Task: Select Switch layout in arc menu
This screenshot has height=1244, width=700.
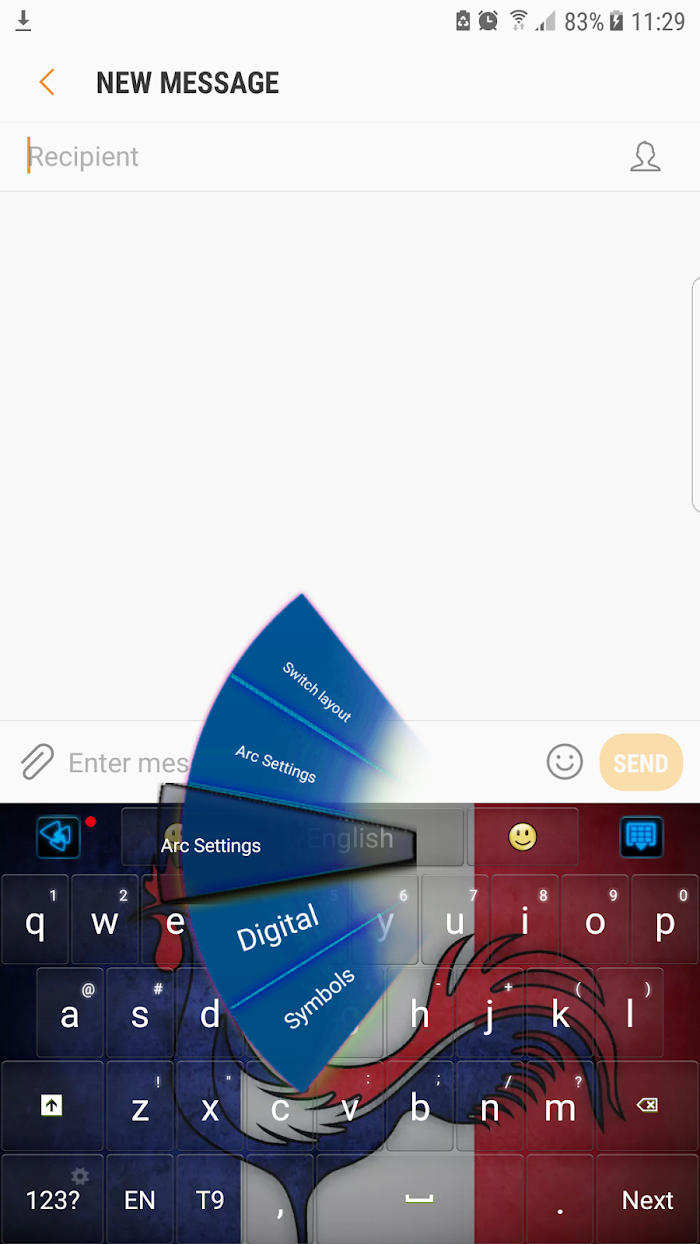Action: click(x=316, y=691)
